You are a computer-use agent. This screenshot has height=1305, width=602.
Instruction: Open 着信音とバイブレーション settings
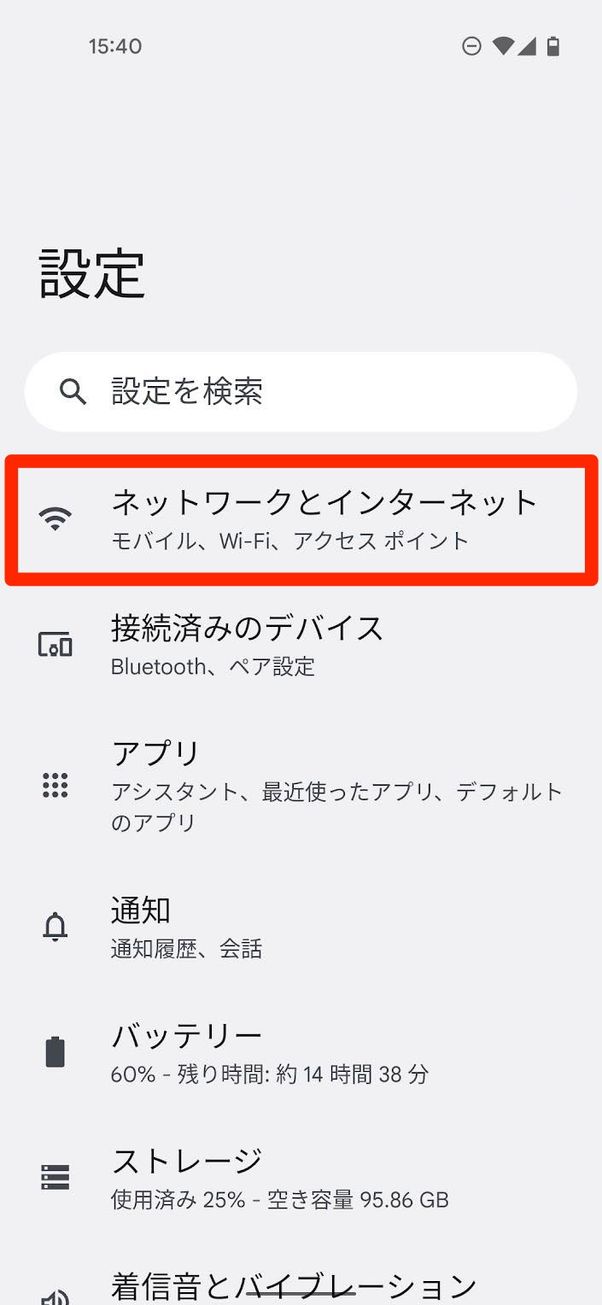point(300,1284)
